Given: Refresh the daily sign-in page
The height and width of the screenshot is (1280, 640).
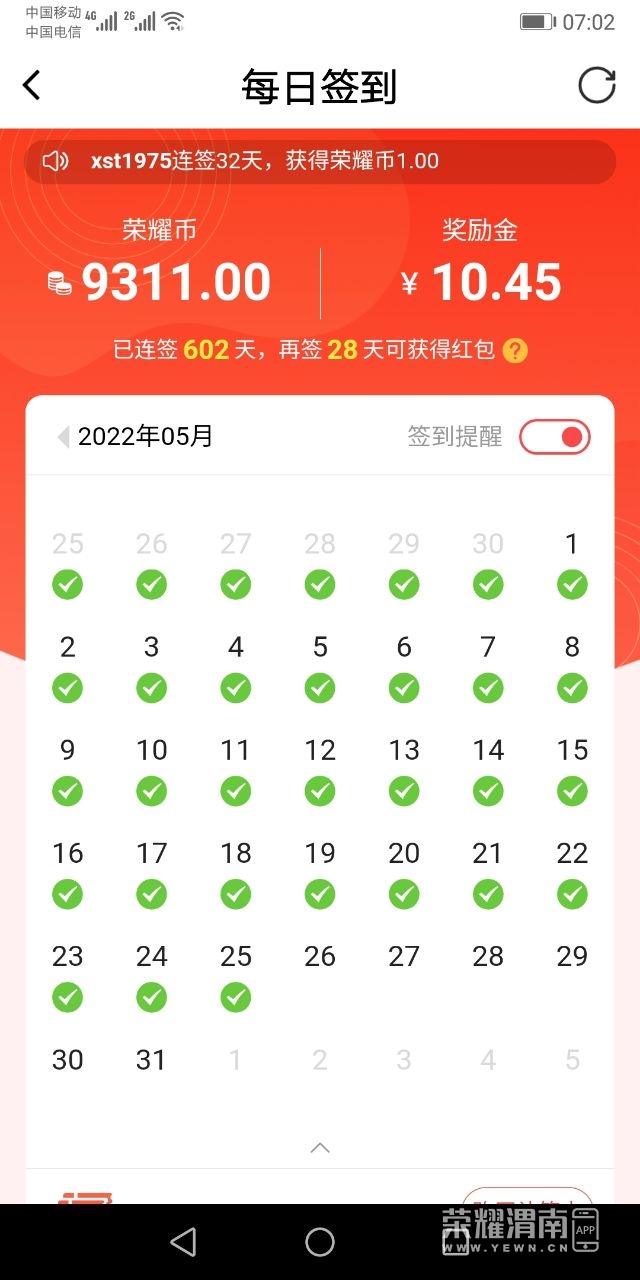Looking at the screenshot, I should coord(597,86).
